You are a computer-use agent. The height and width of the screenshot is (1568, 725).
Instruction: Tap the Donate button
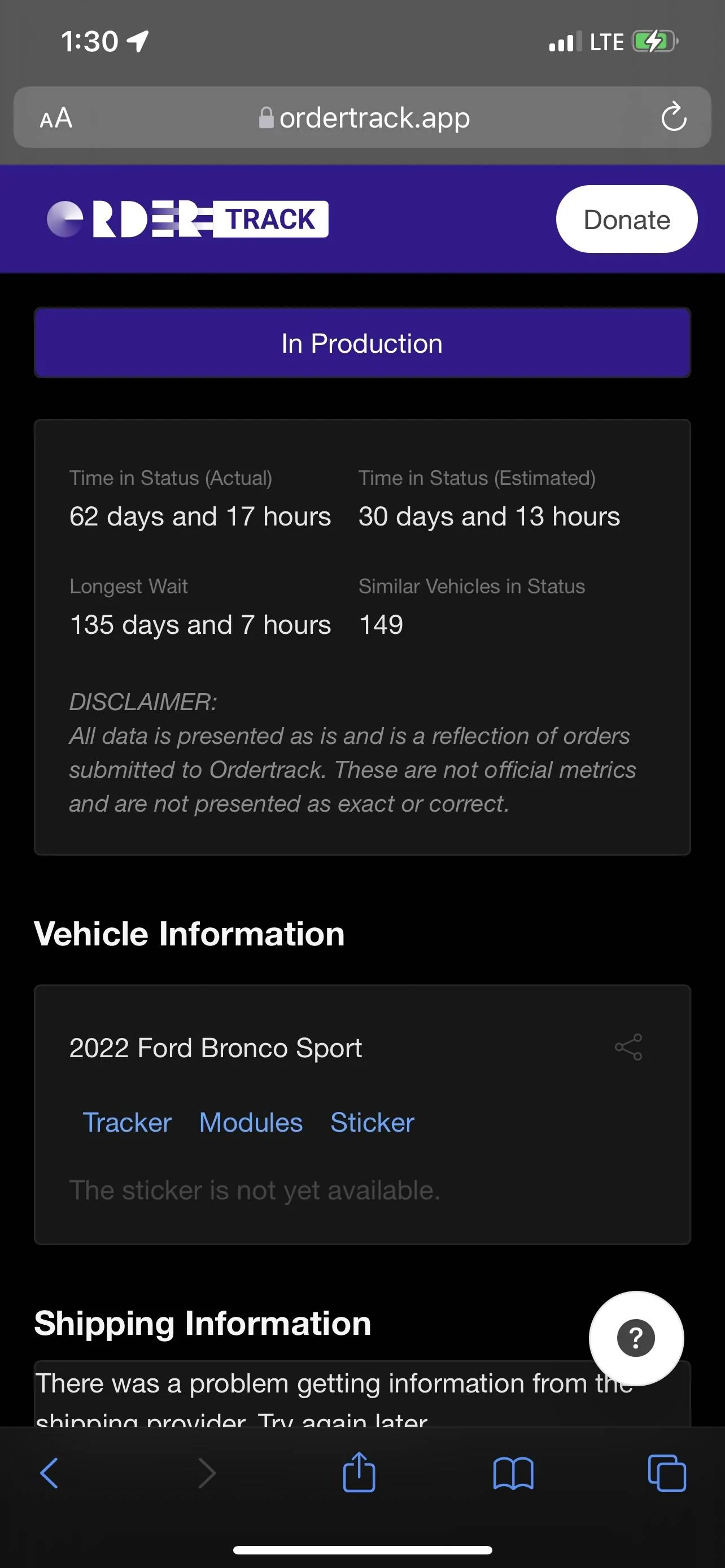point(626,219)
